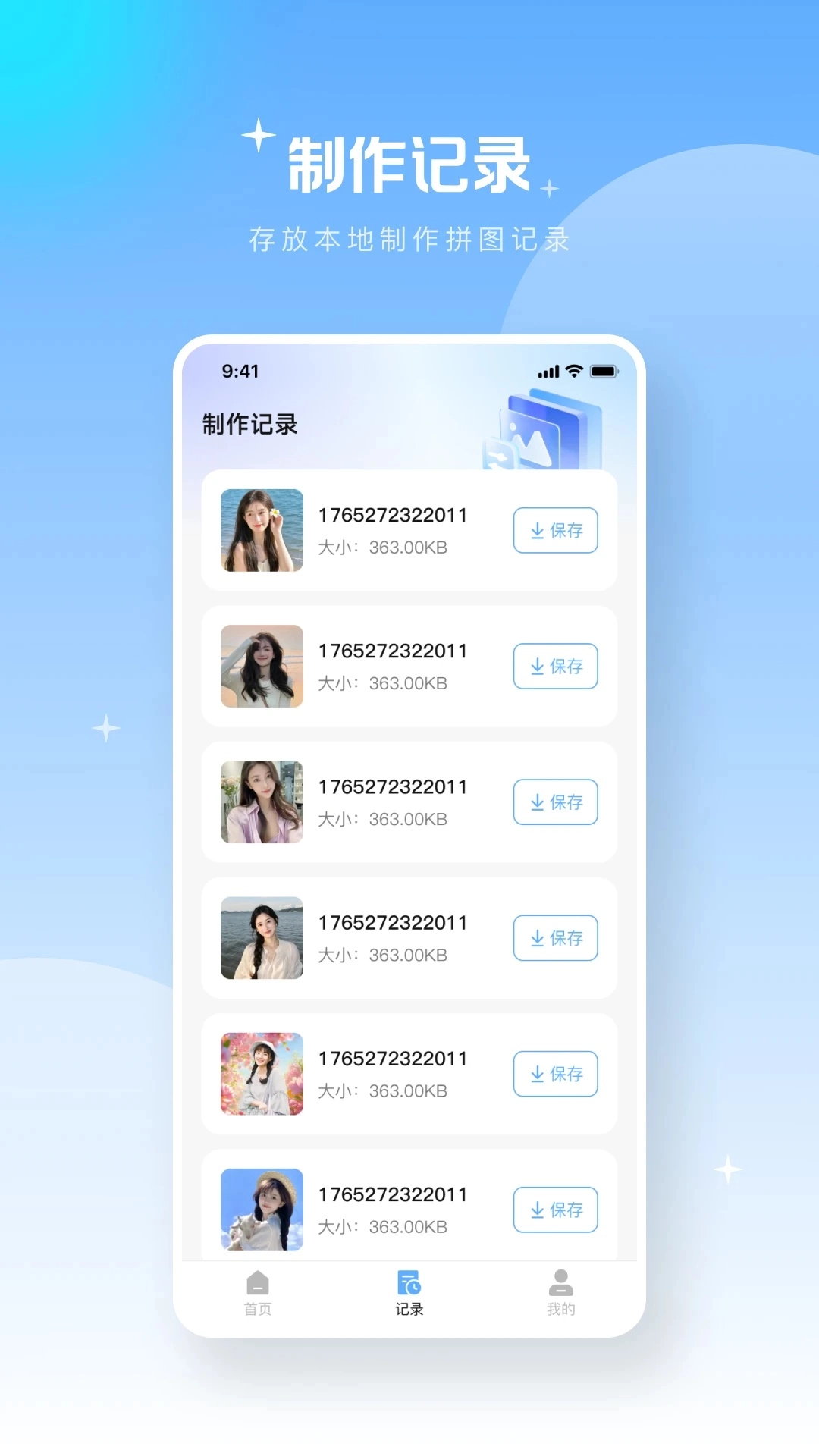Viewport: 819px width, 1456px height.
Task: Click the download icon beside the second record
Action: click(537, 667)
